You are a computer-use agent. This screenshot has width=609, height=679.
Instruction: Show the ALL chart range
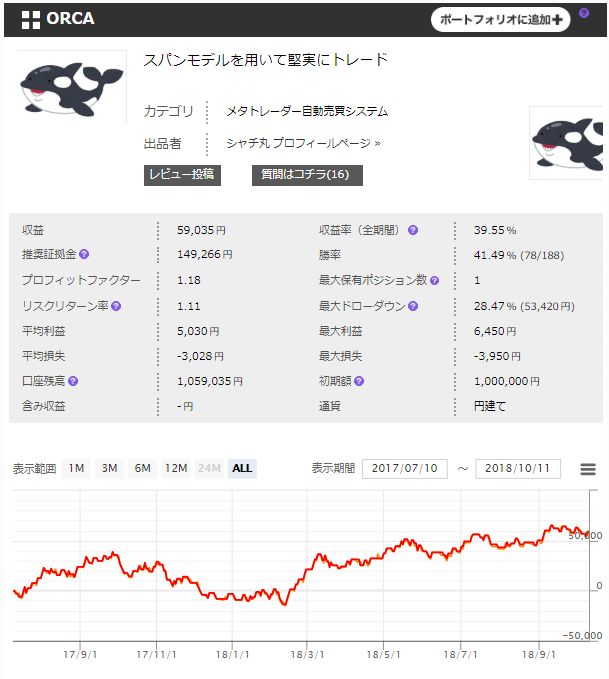[242, 469]
